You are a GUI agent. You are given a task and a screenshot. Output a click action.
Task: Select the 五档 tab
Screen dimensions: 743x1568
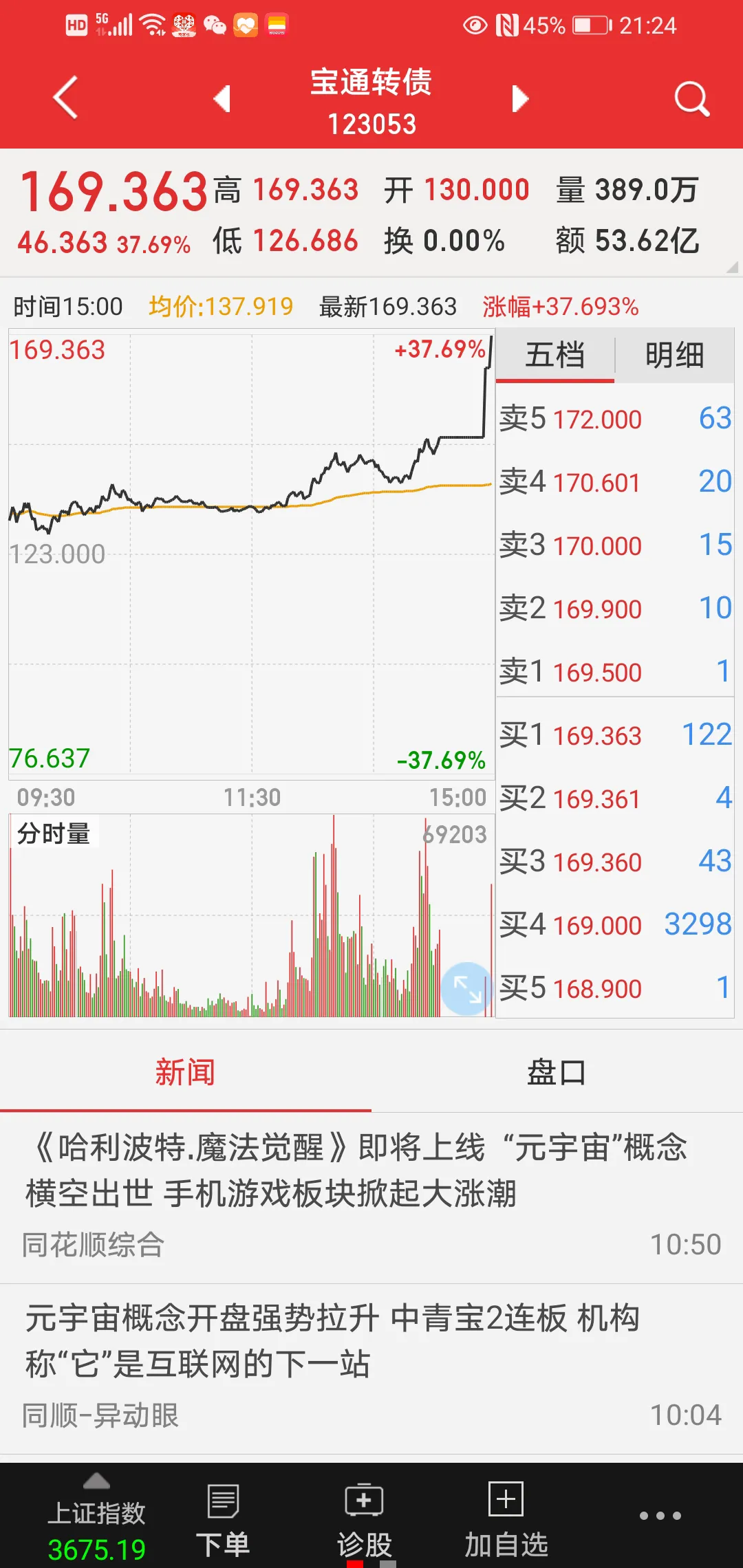[554, 356]
